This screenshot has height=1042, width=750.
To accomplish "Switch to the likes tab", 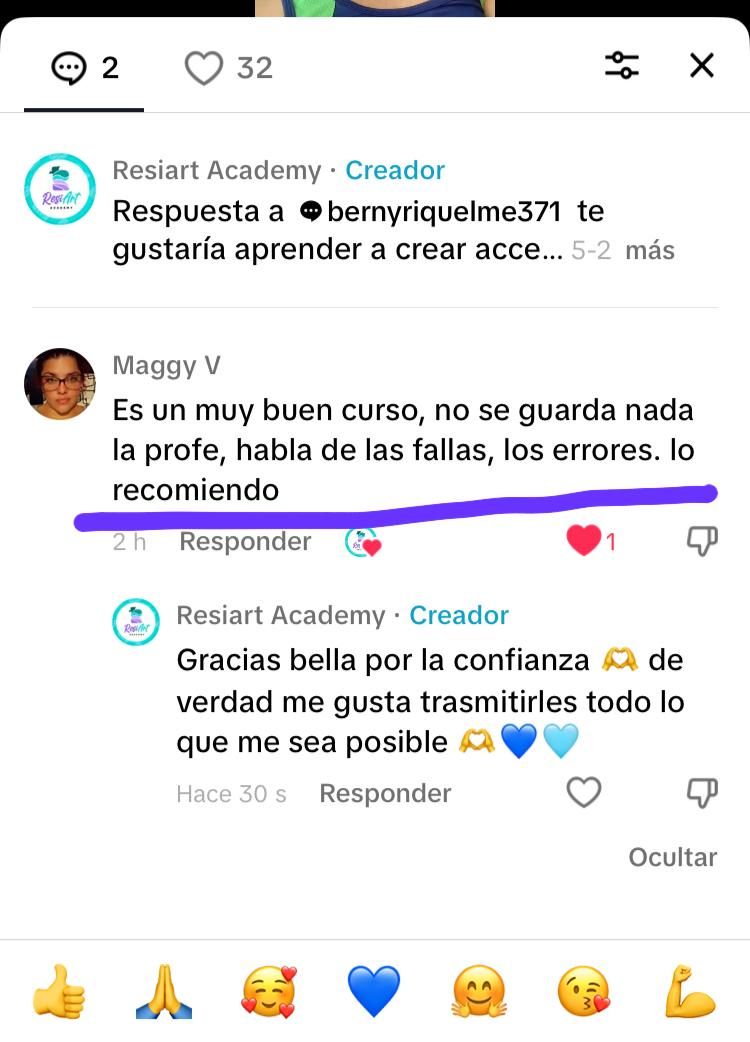I will tap(229, 68).
